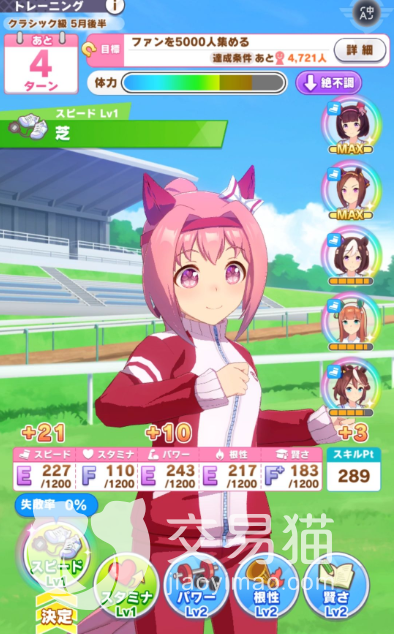Tap the 絶不調 condition button

[x=328, y=83]
